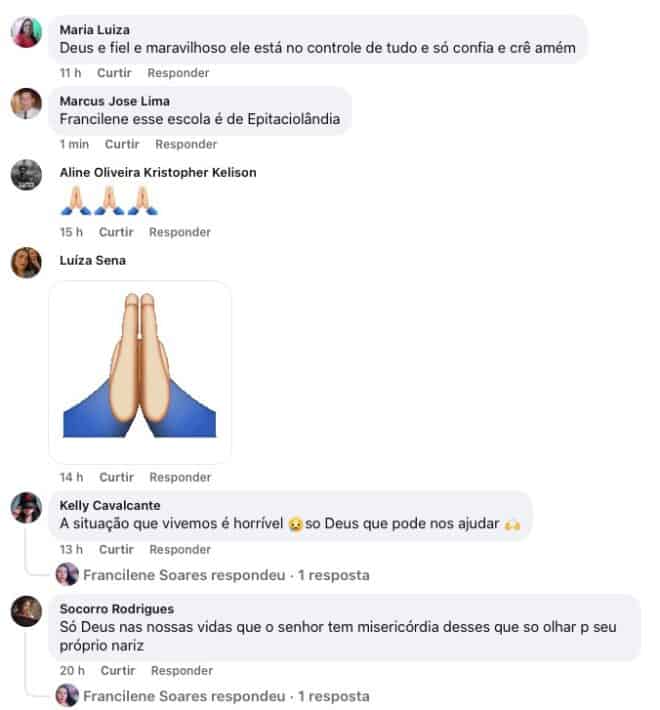Image resolution: width=660 pixels, height=710 pixels.
Task: Like Kelly Cavalcante's comment
Action: (x=116, y=549)
